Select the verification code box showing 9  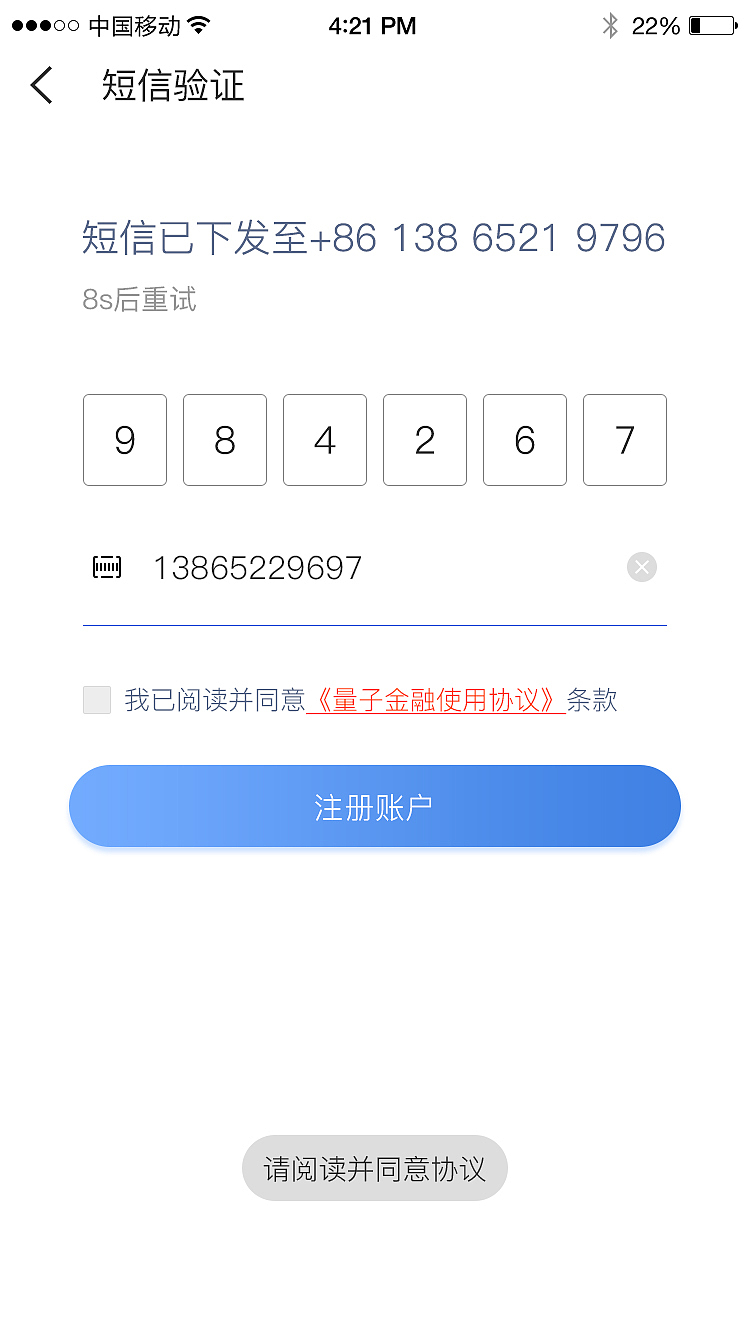click(x=124, y=440)
